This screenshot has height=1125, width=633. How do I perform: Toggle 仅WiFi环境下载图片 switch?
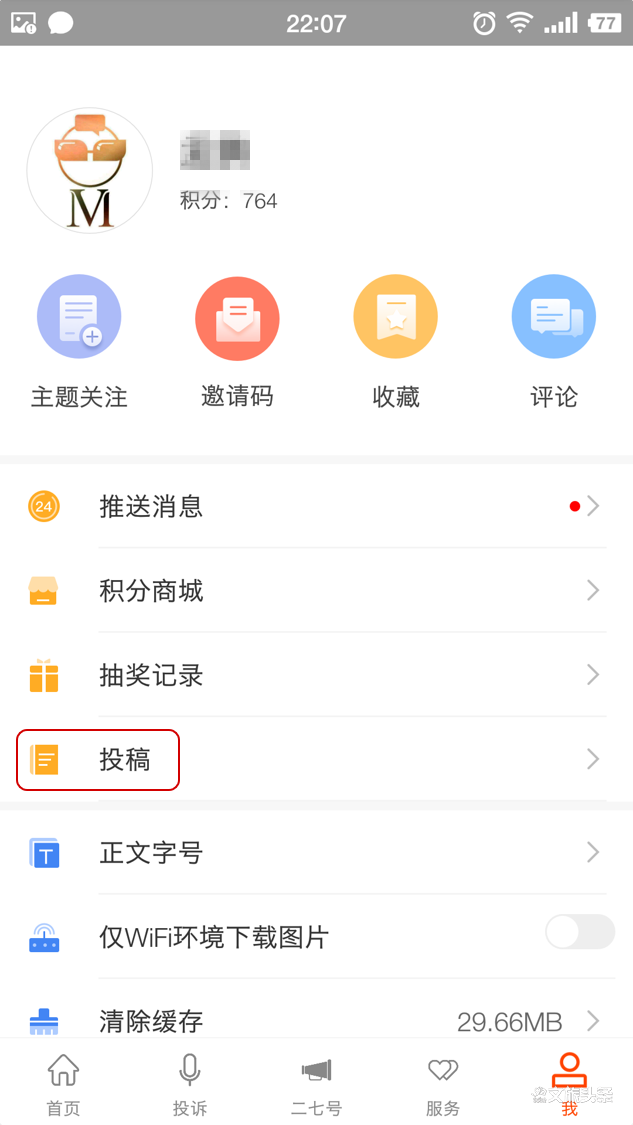580,932
